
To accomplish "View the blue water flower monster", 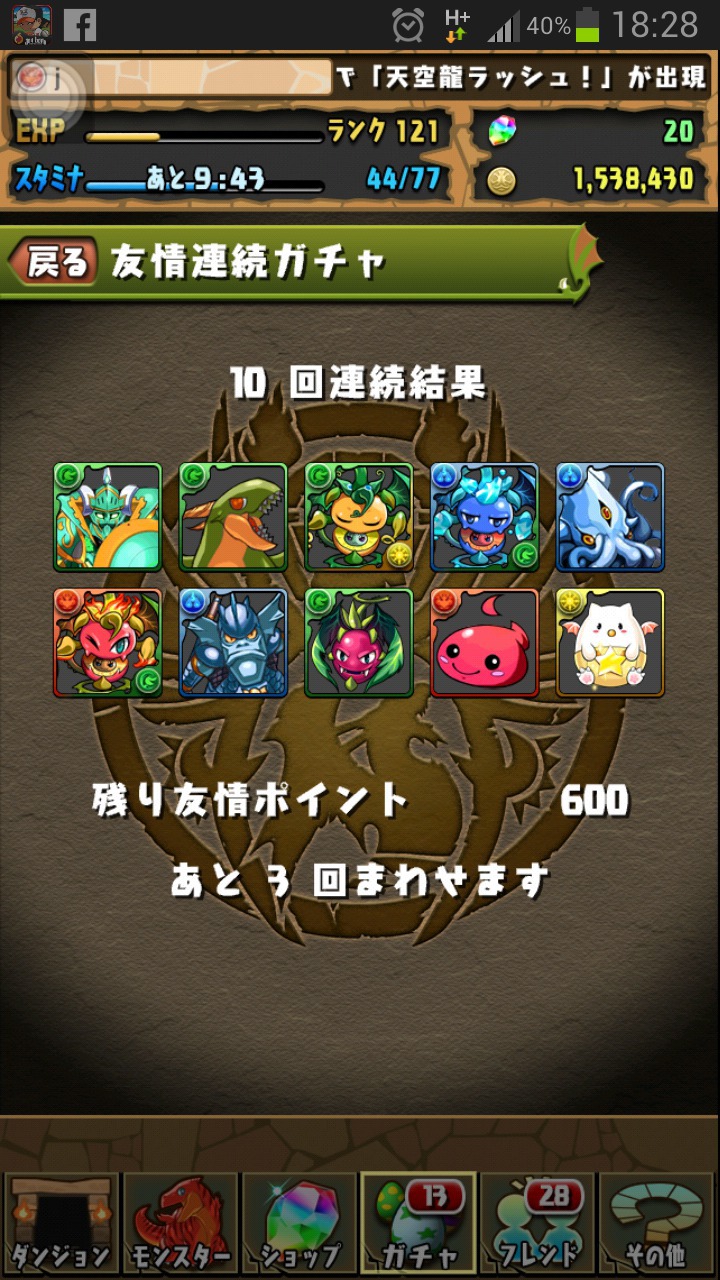I will pos(485,517).
